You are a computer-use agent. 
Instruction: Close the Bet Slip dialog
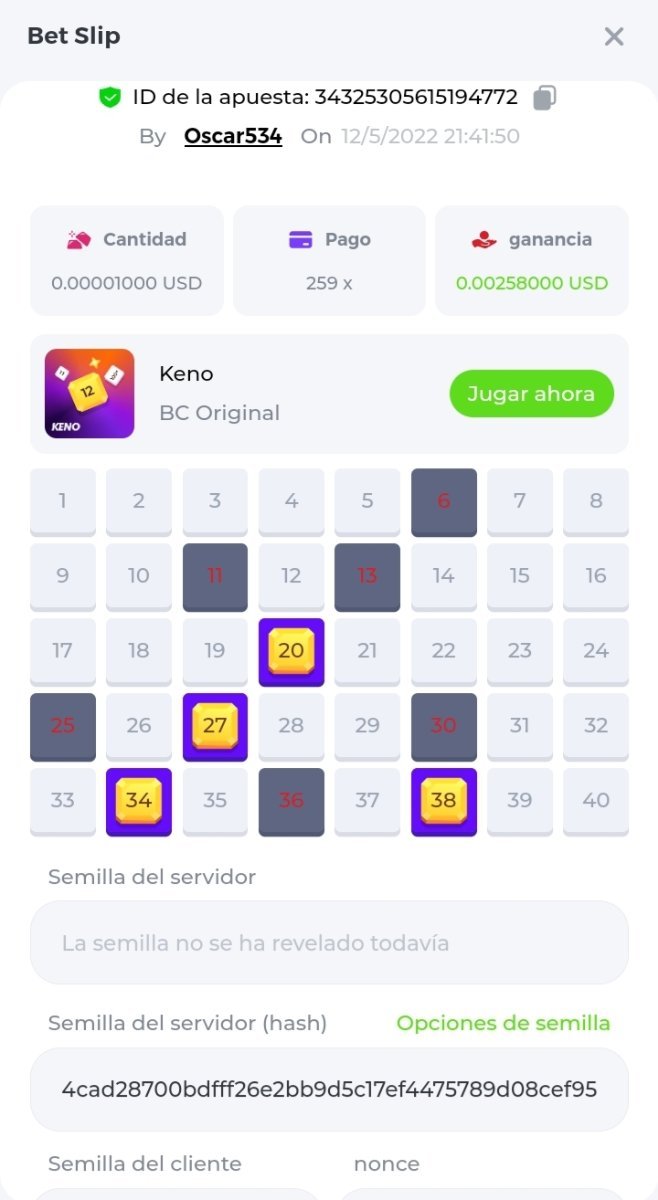point(613,37)
